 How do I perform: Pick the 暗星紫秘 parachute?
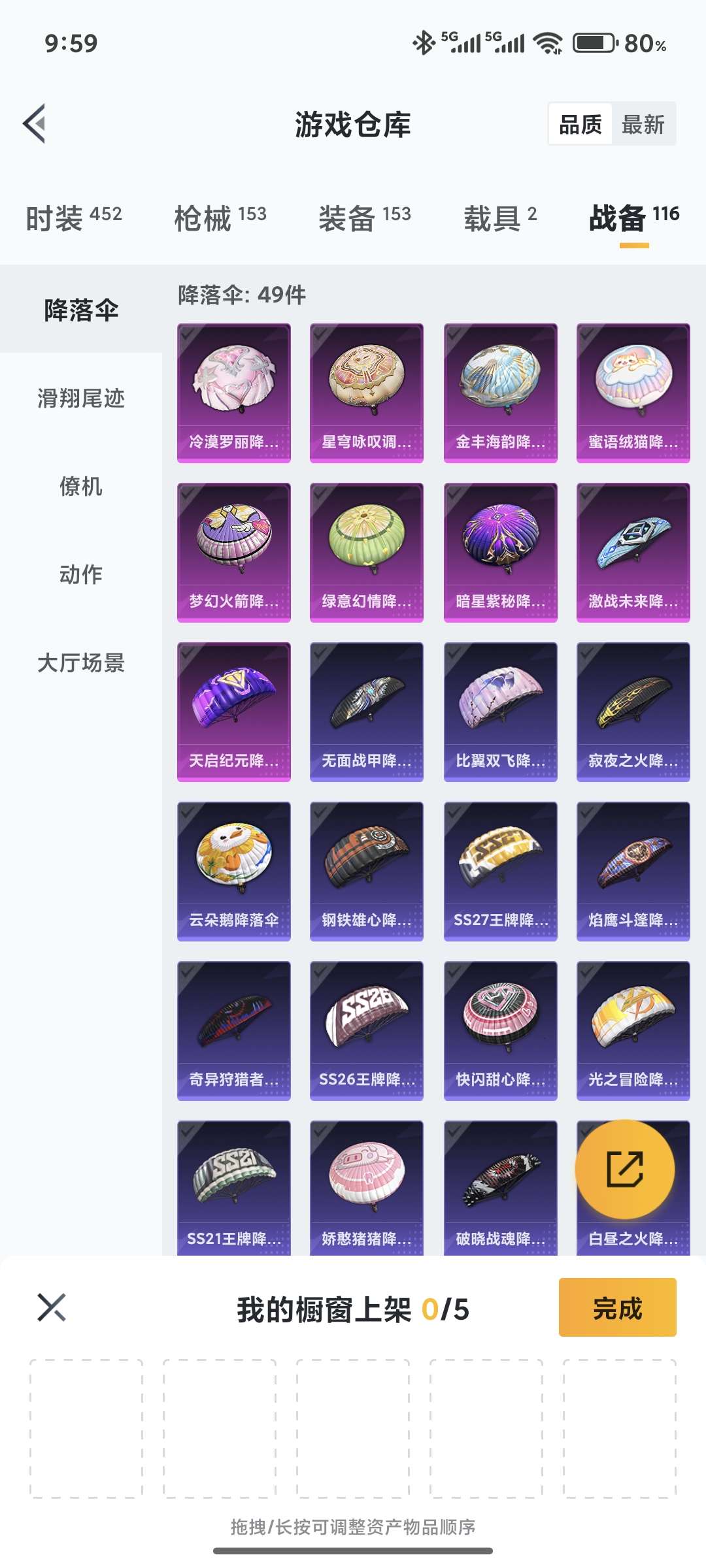click(500, 553)
